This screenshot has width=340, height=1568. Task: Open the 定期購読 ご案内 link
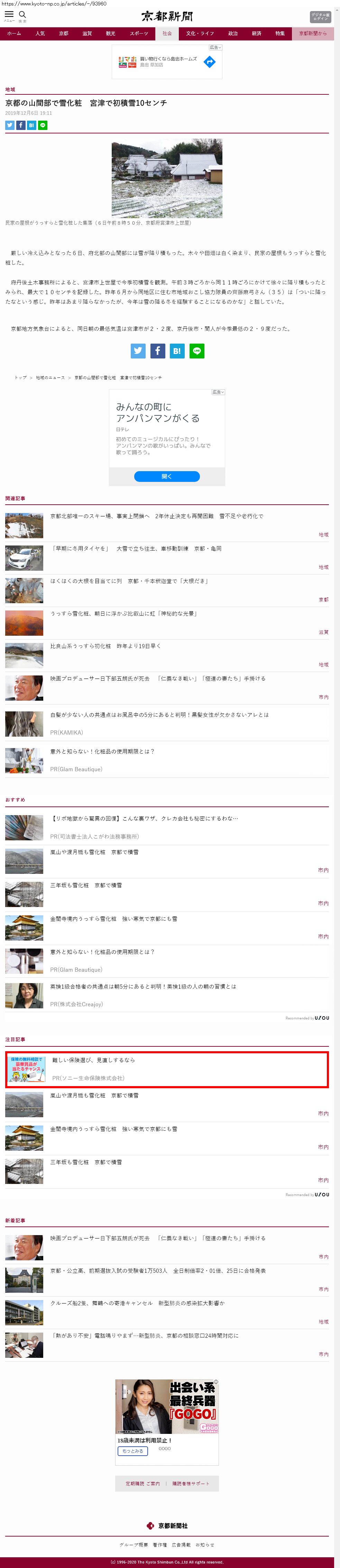click(x=143, y=1483)
